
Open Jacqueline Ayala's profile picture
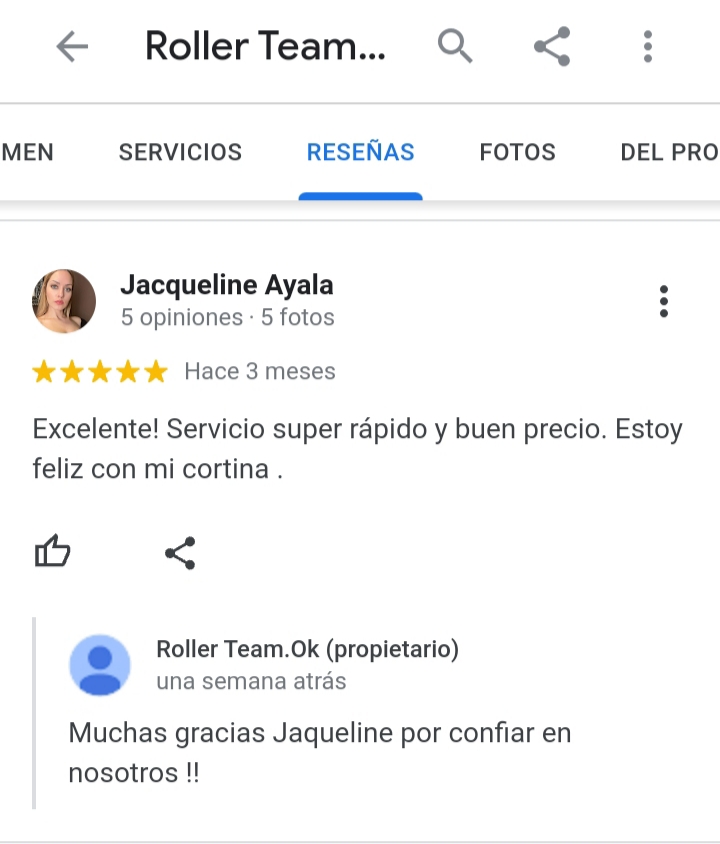(64, 301)
